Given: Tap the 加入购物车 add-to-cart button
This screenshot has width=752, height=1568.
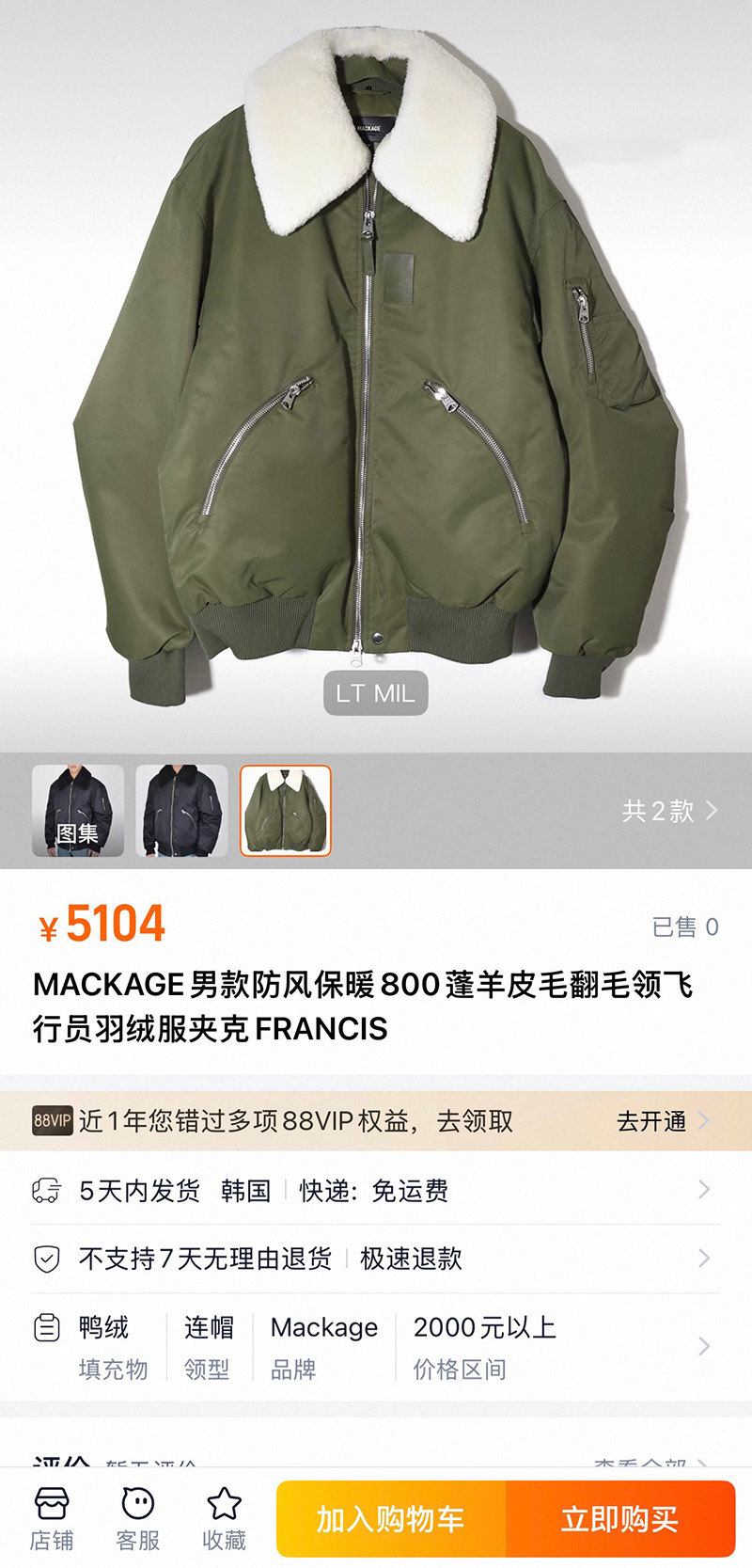Looking at the screenshot, I should (x=389, y=1518).
